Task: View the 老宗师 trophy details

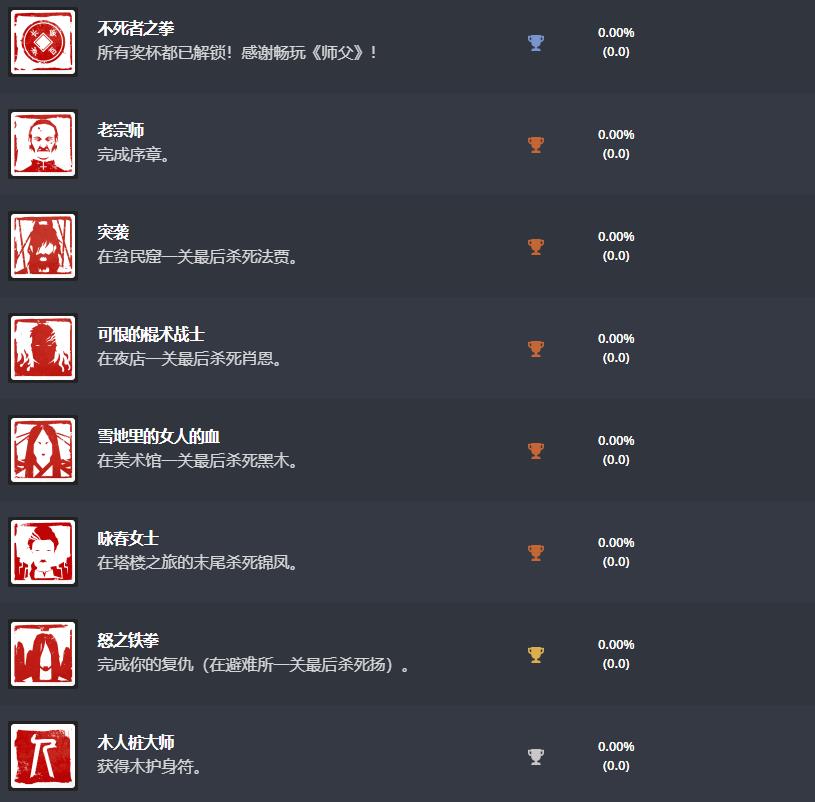Action: (121, 131)
